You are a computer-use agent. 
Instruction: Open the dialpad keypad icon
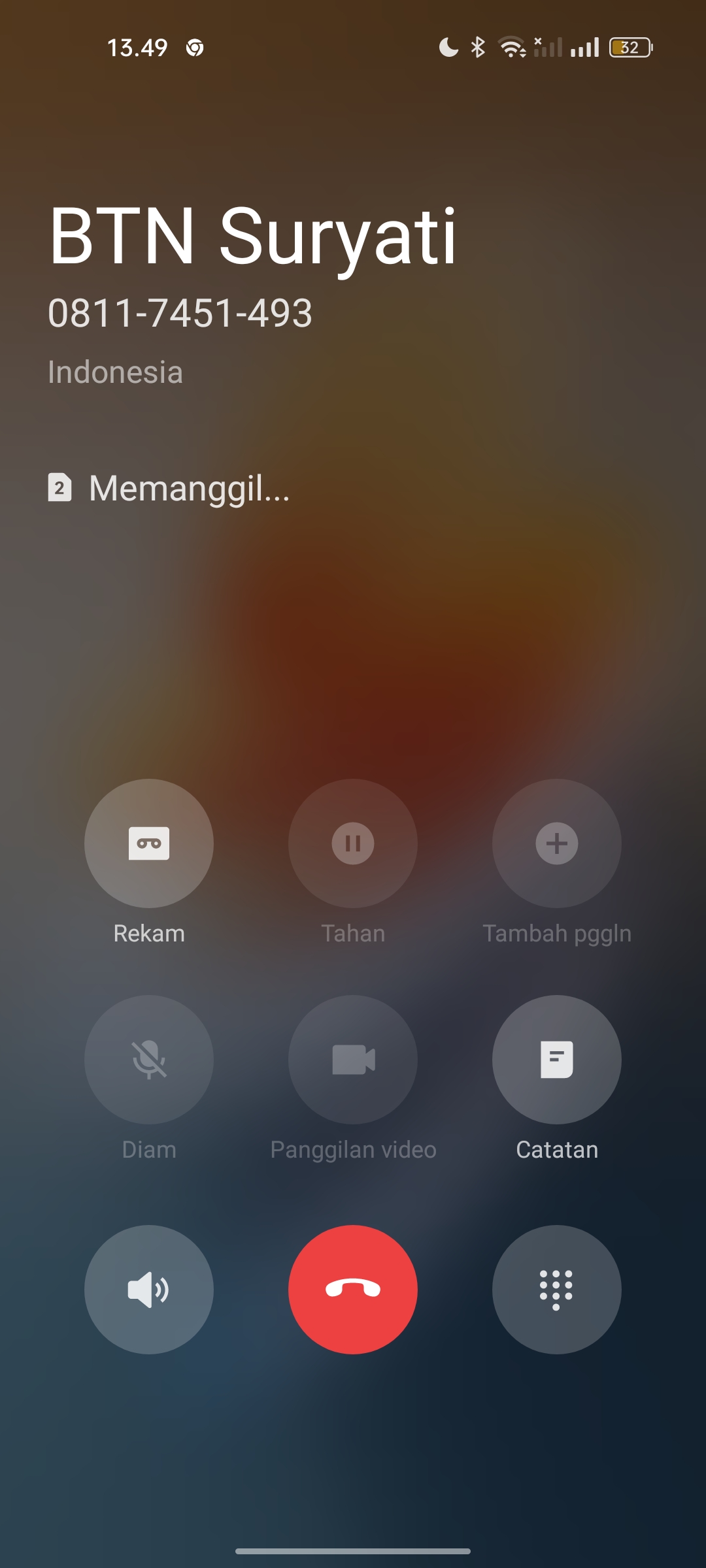[x=557, y=1288]
